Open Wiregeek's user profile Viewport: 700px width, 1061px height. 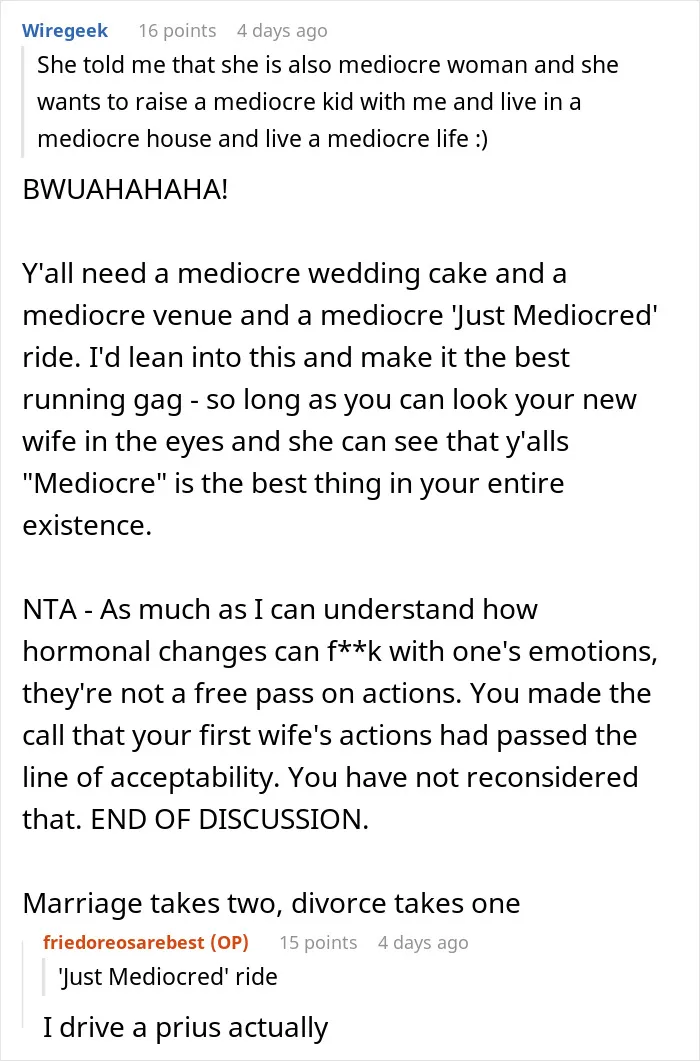click(65, 31)
